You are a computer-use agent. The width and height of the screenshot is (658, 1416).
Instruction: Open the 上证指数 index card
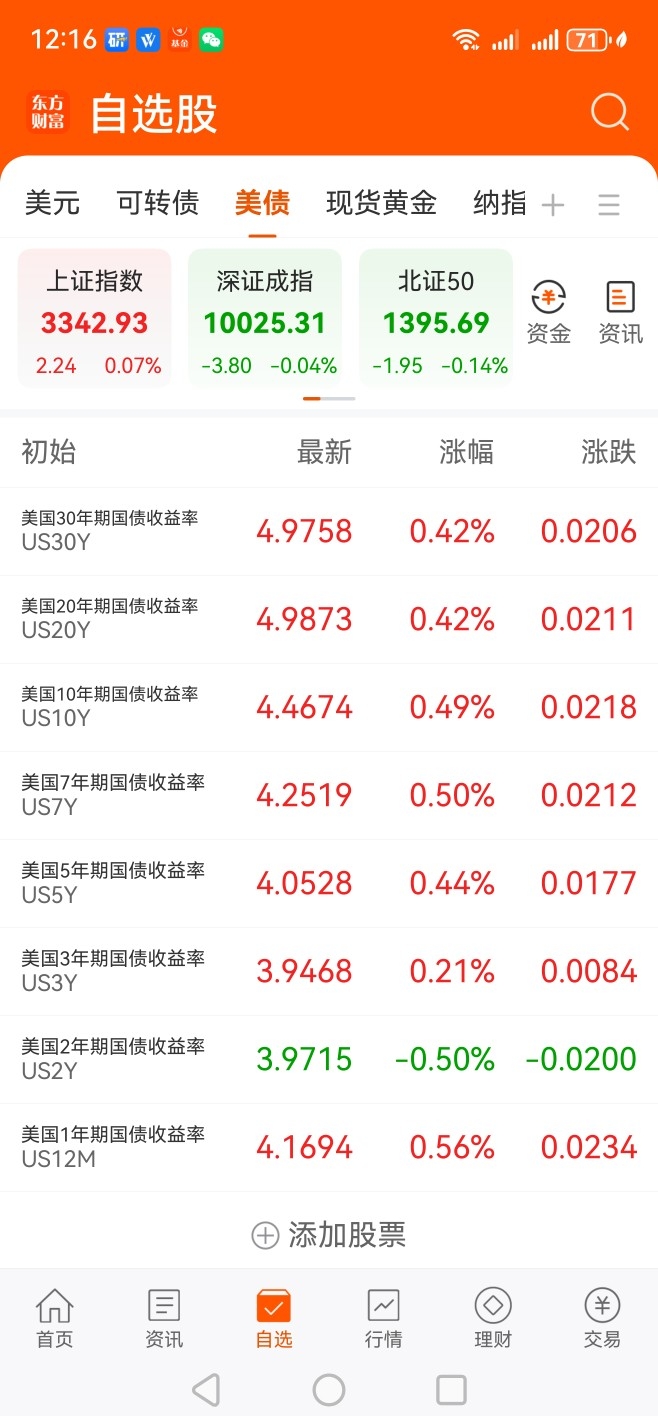tap(95, 318)
